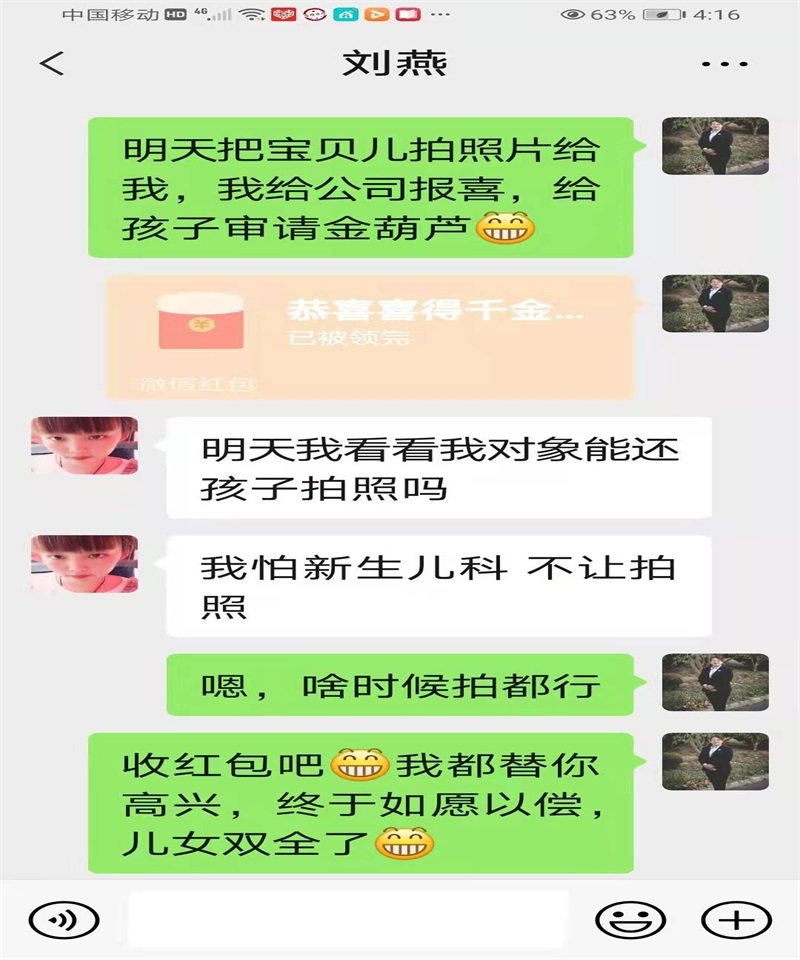
Task: Open the plus attachments panel
Action: click(x=736, y=919)
